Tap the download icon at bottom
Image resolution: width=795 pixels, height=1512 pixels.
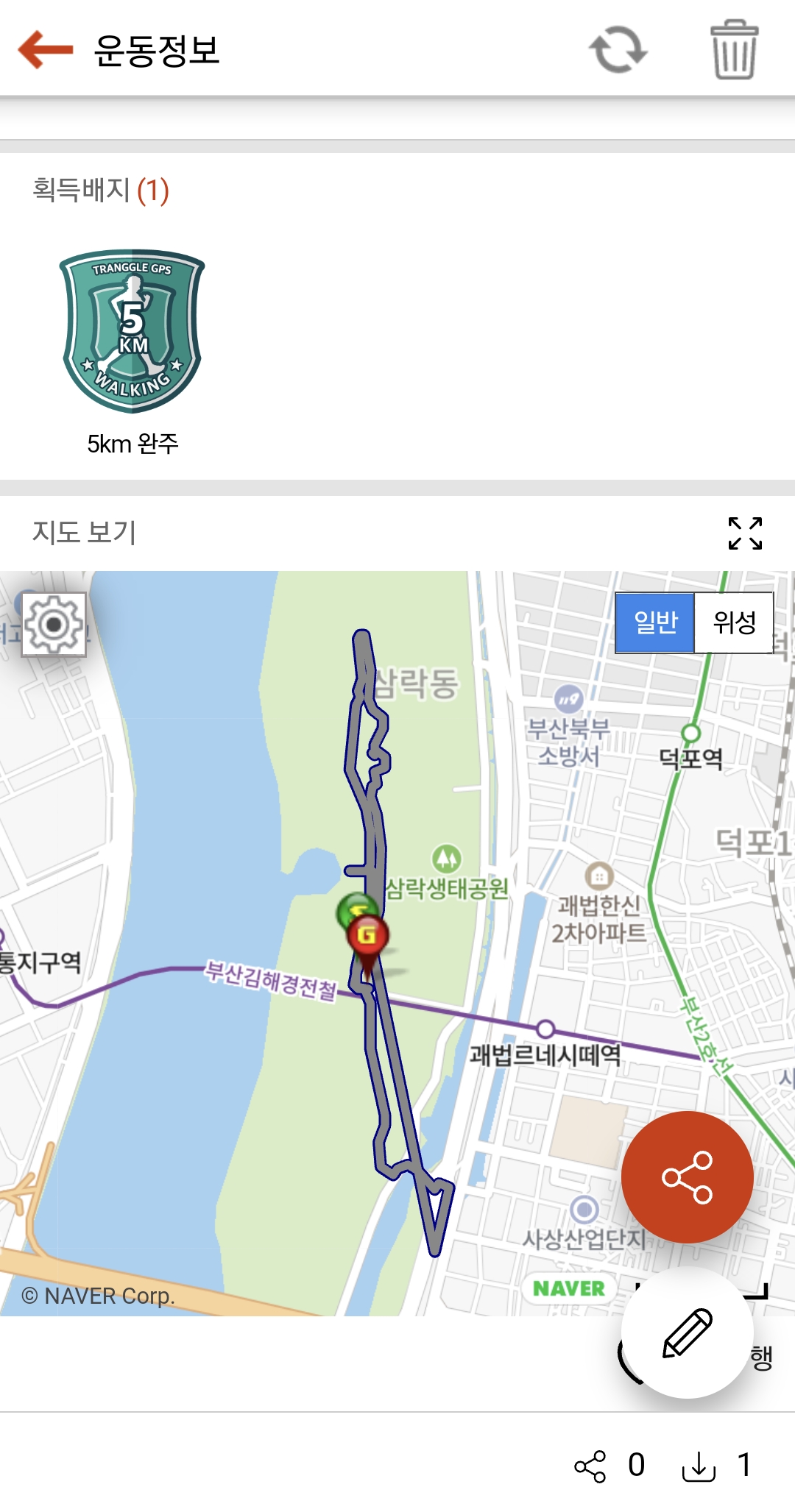(x=699, y=1466)
